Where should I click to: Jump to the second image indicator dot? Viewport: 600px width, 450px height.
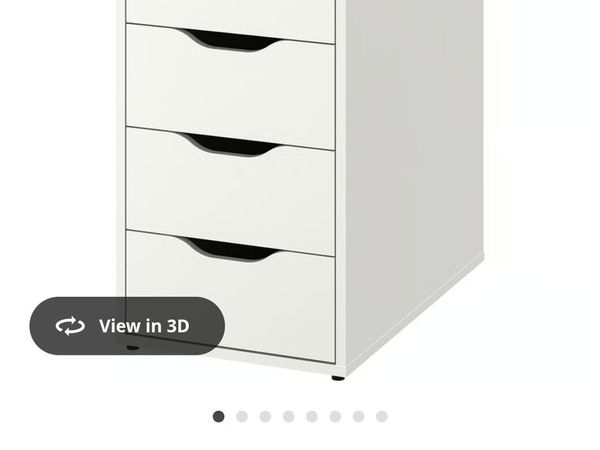point(242,416)
